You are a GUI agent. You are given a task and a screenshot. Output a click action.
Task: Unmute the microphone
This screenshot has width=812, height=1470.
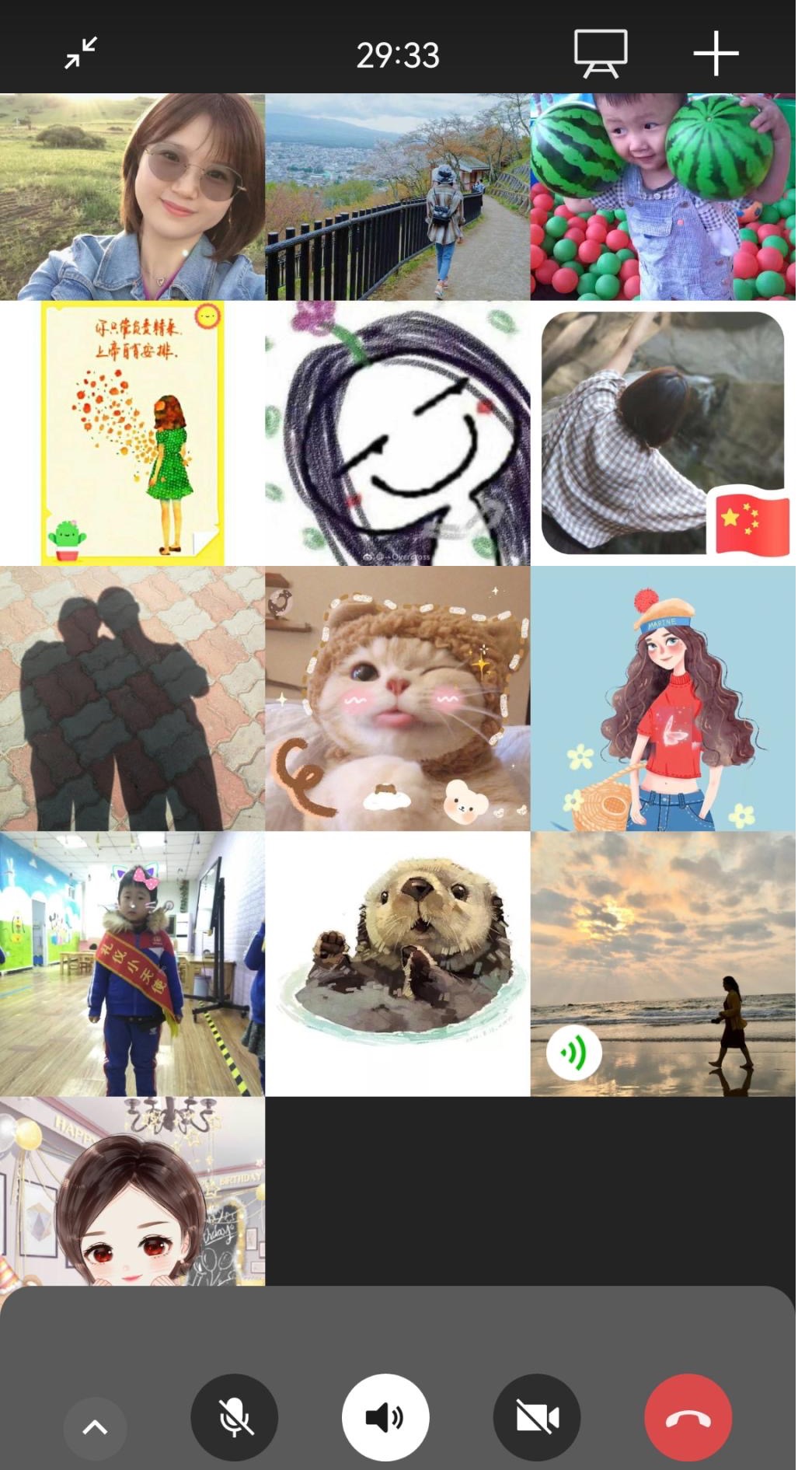(x=234, y=1417)
